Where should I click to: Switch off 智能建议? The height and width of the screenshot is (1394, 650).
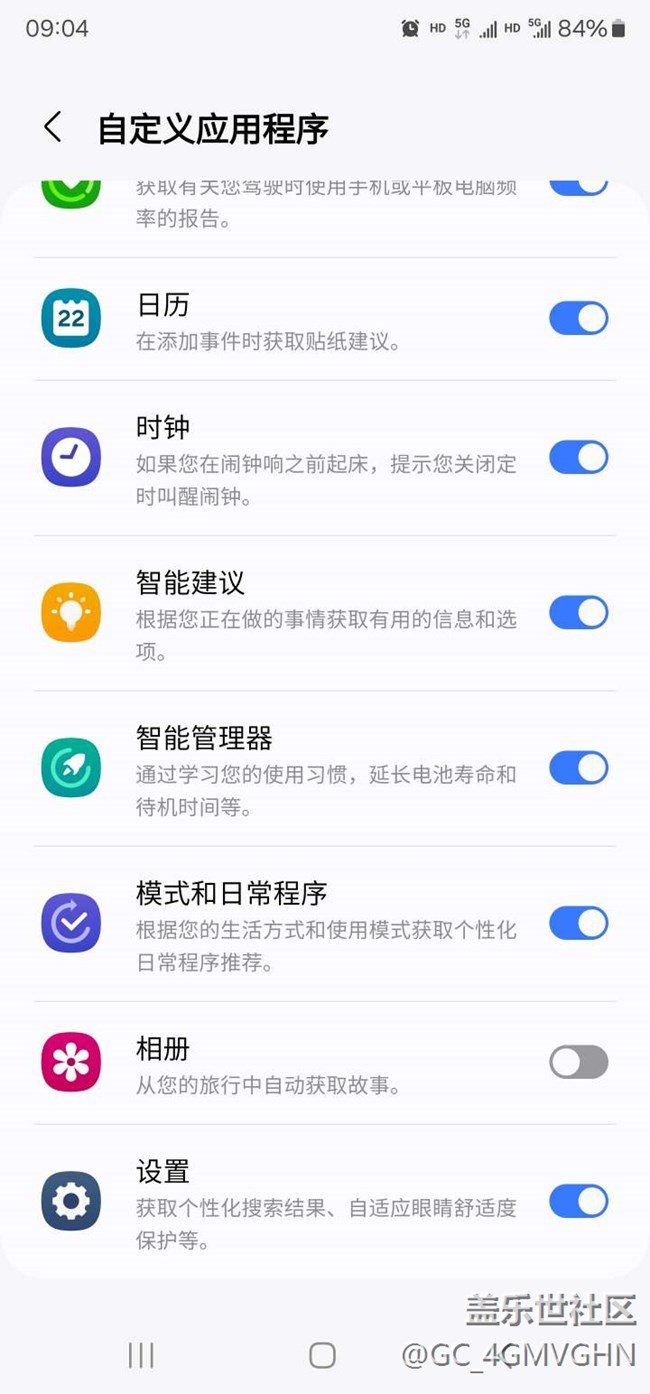[578, 613]
